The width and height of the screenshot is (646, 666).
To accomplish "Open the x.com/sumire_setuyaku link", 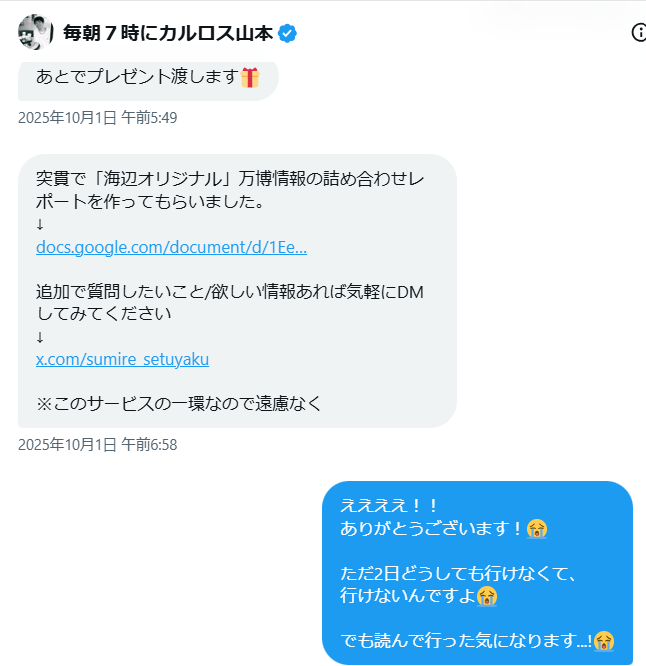I will click(x=122, y=358).
